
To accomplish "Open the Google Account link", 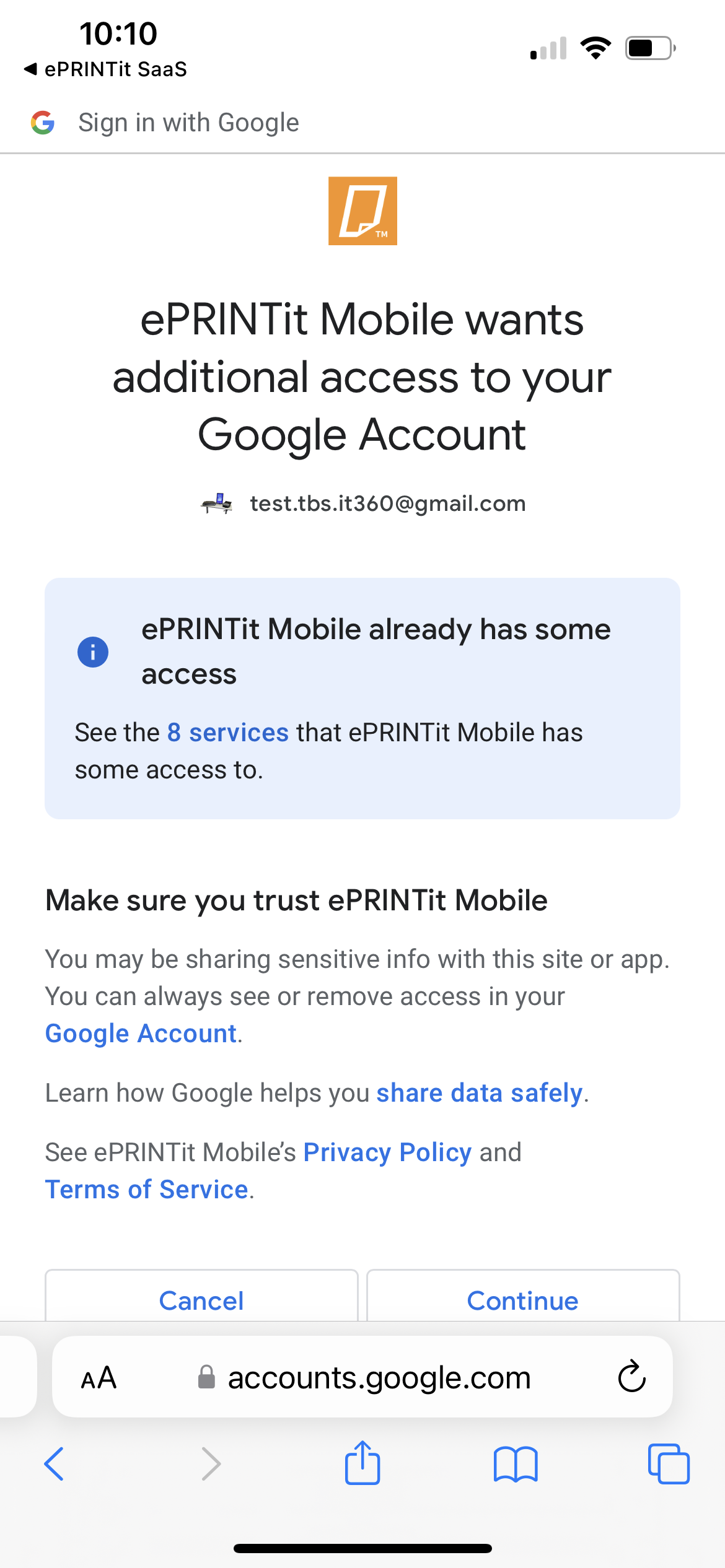I will click(x=141, y=1034).
